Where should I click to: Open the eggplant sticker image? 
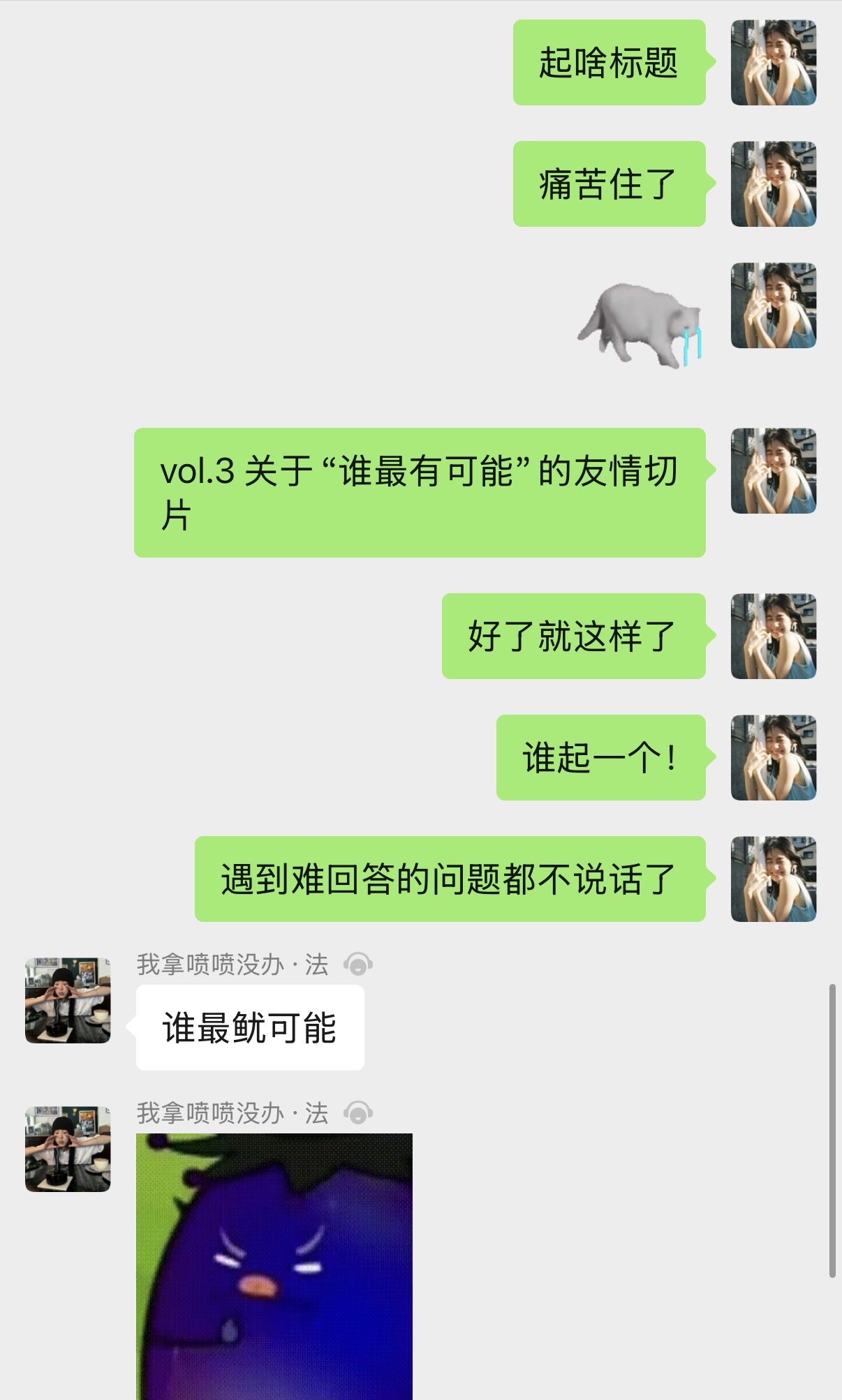pos(274,1265)
